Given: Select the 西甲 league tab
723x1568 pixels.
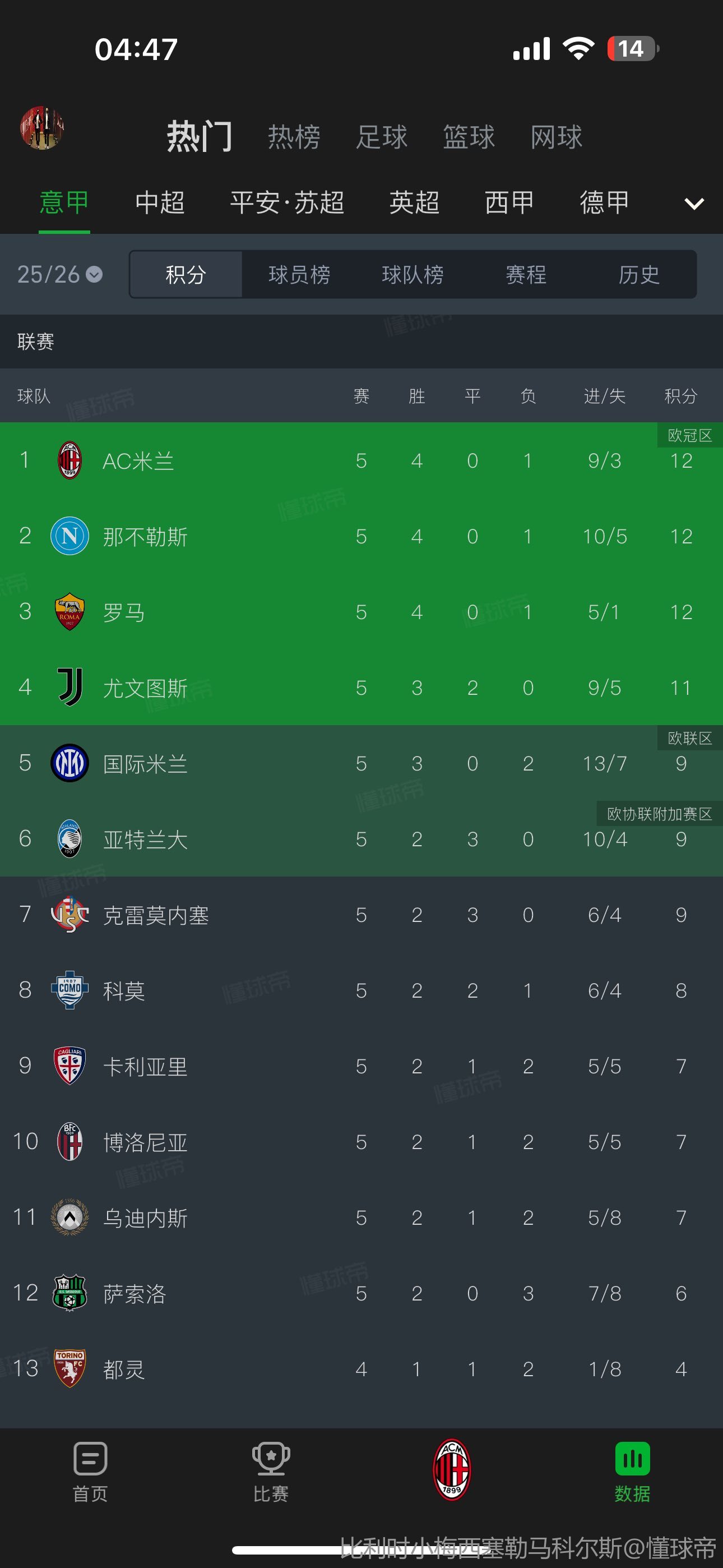Looking at the screenshot, I should (509, 202).
